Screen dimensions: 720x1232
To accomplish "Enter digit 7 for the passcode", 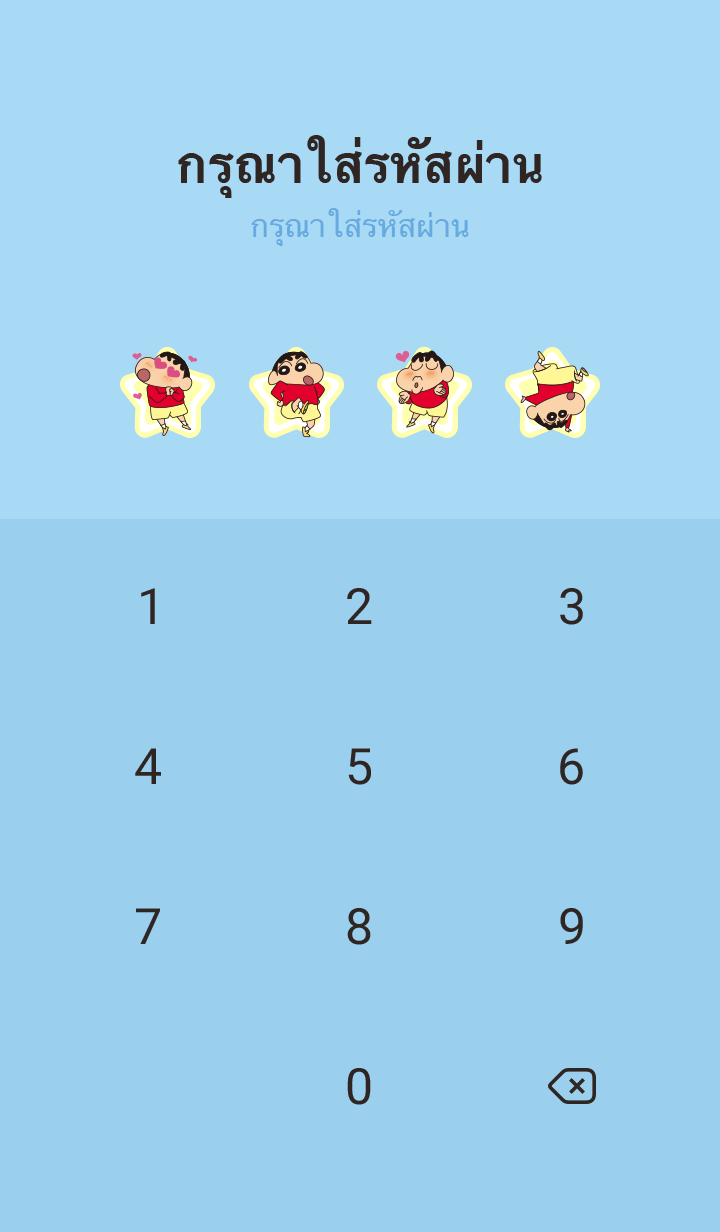I will (148, 927).
